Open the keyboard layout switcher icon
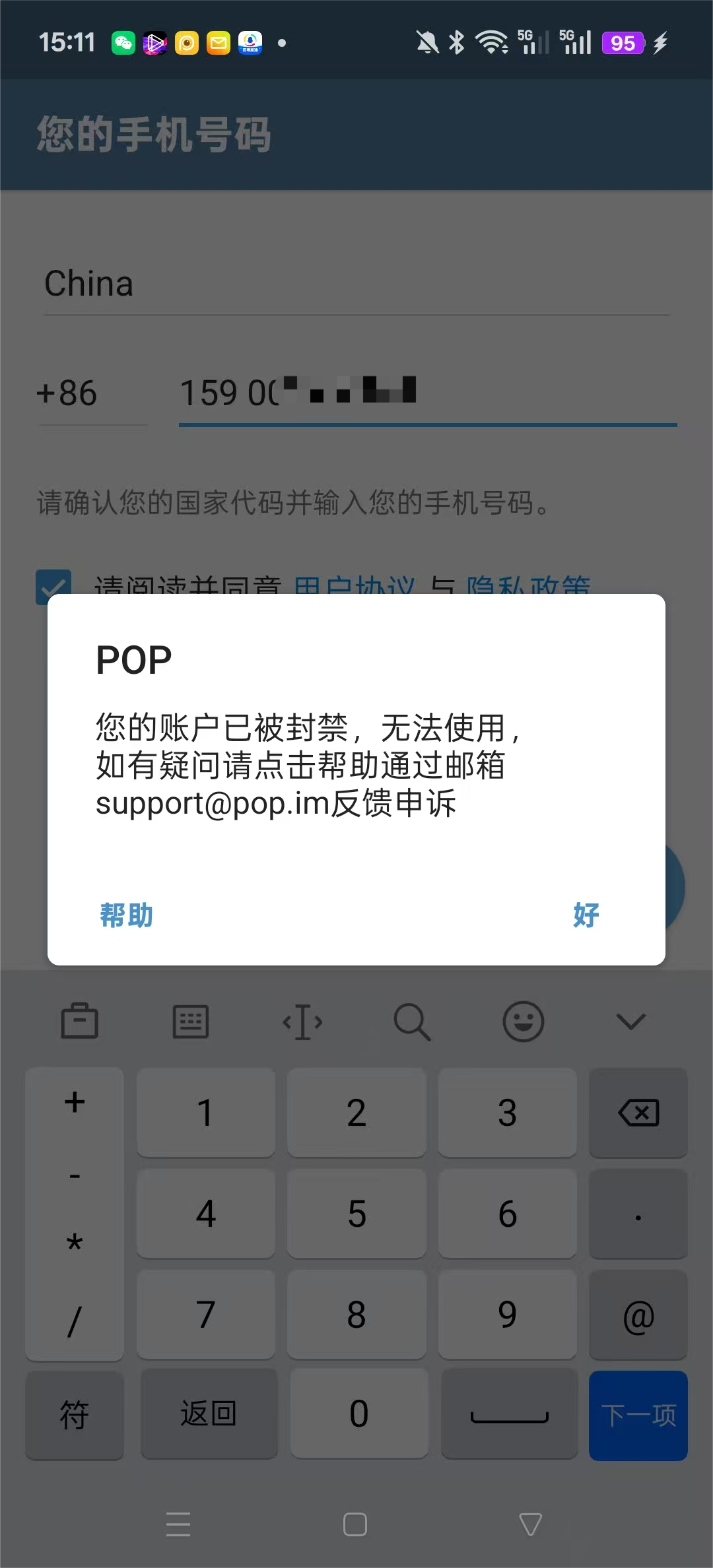This screenshot has width=713, height=1568. point(191,1022)
